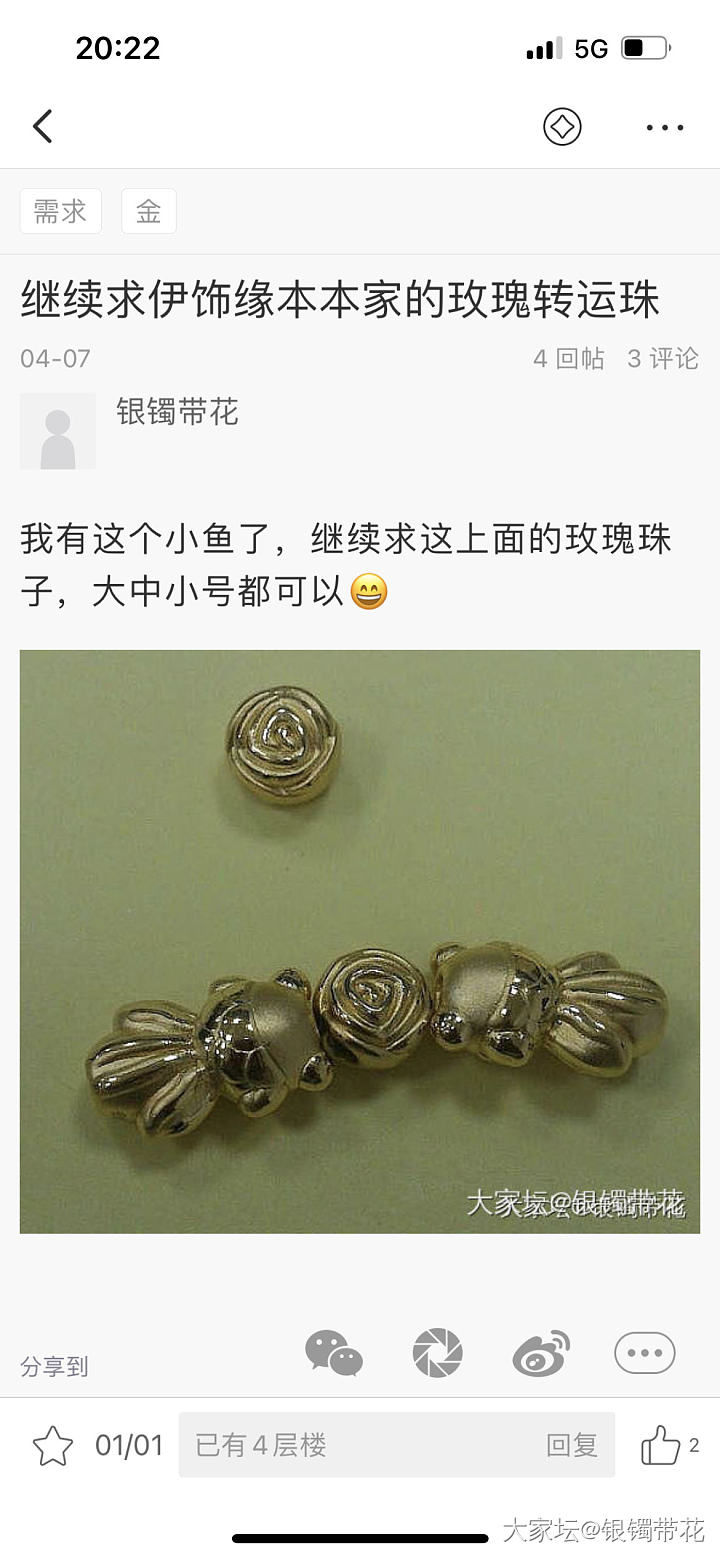Tap the diamond icon in top bar
The image size is (720, 1558).
[x=562, y=127]
